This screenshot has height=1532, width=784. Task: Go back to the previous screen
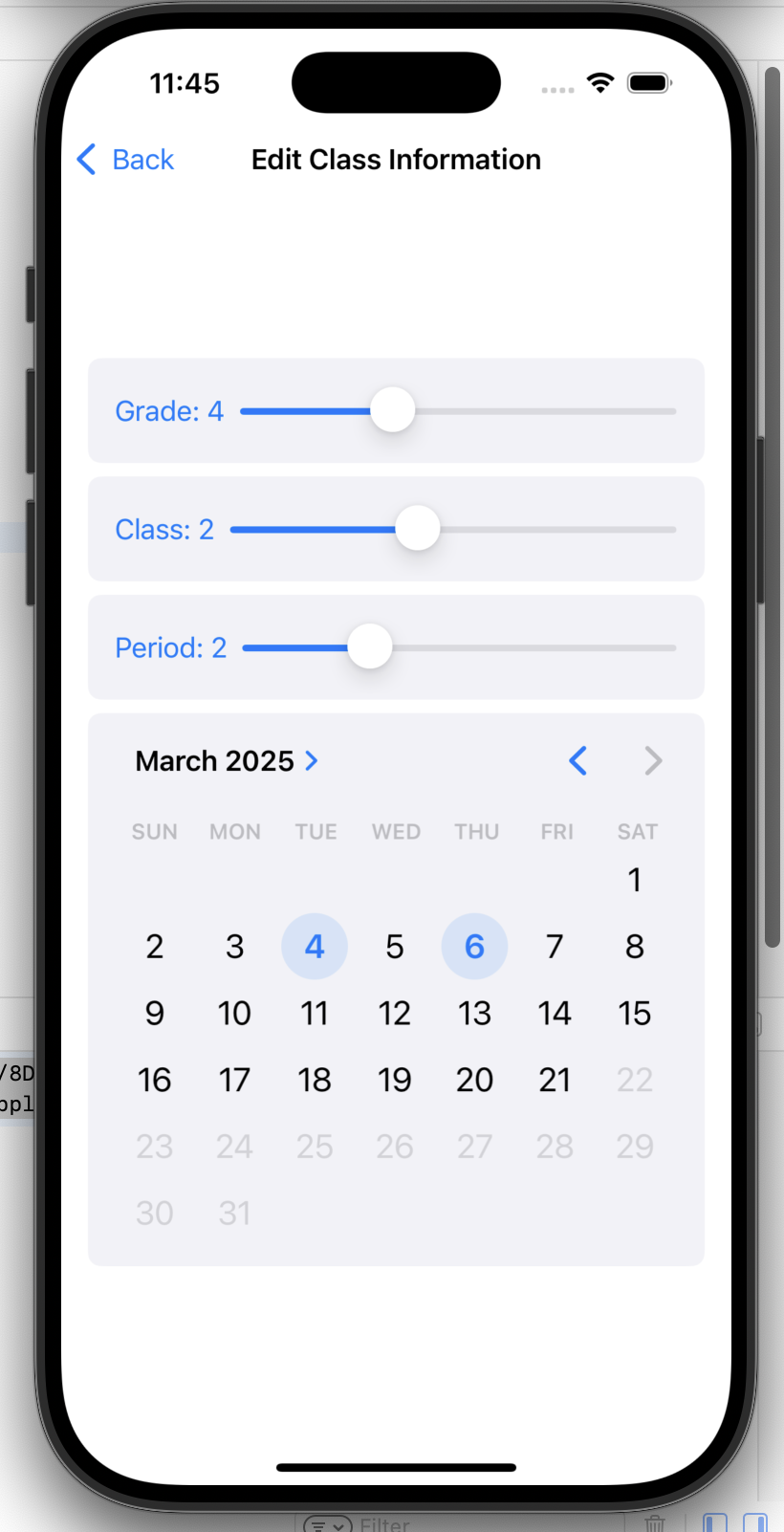(x=126, y=160)
